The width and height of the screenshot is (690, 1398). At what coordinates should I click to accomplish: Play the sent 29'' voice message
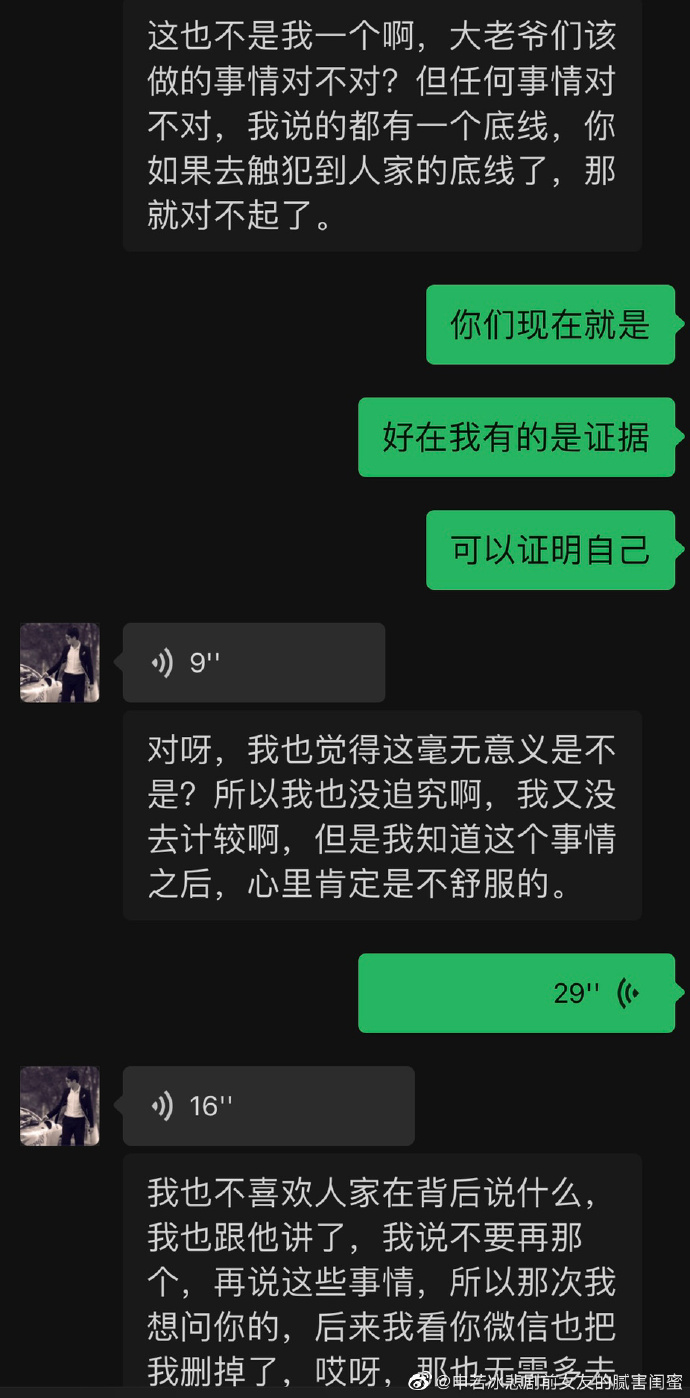(516, 993)
